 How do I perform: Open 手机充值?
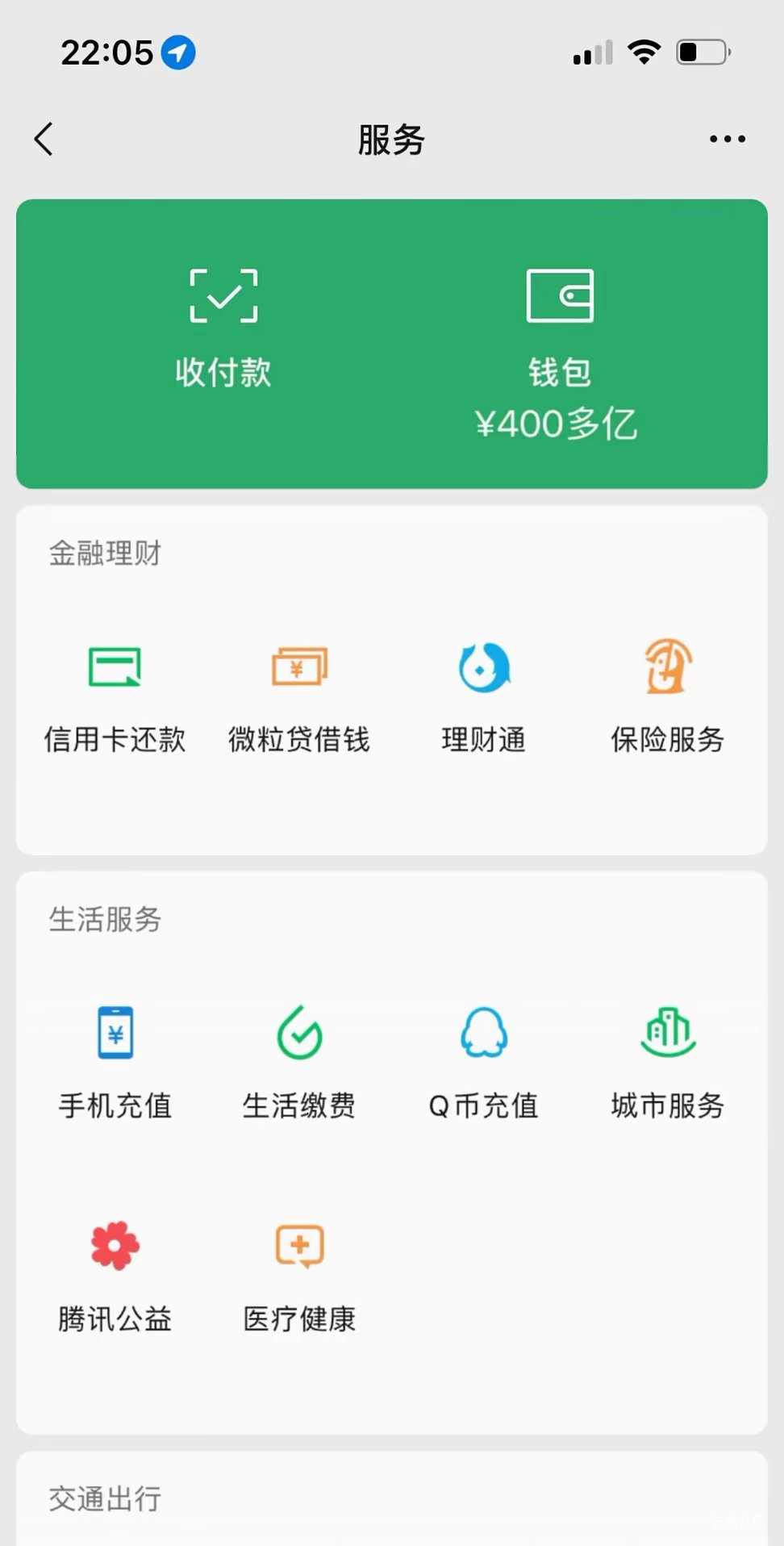[x=115, y=1063]
